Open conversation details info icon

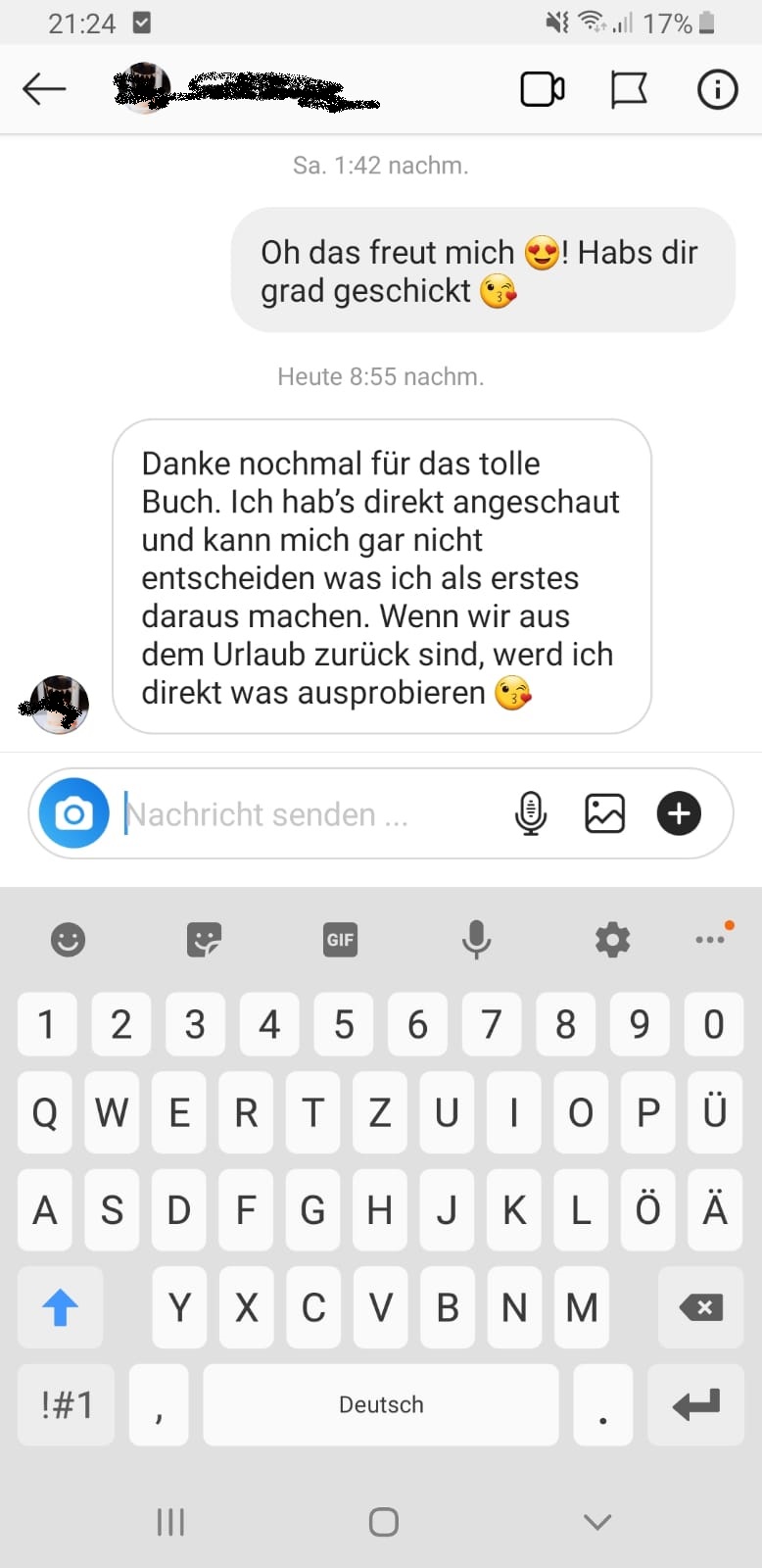pyautogui.click(x=717, y=89)
